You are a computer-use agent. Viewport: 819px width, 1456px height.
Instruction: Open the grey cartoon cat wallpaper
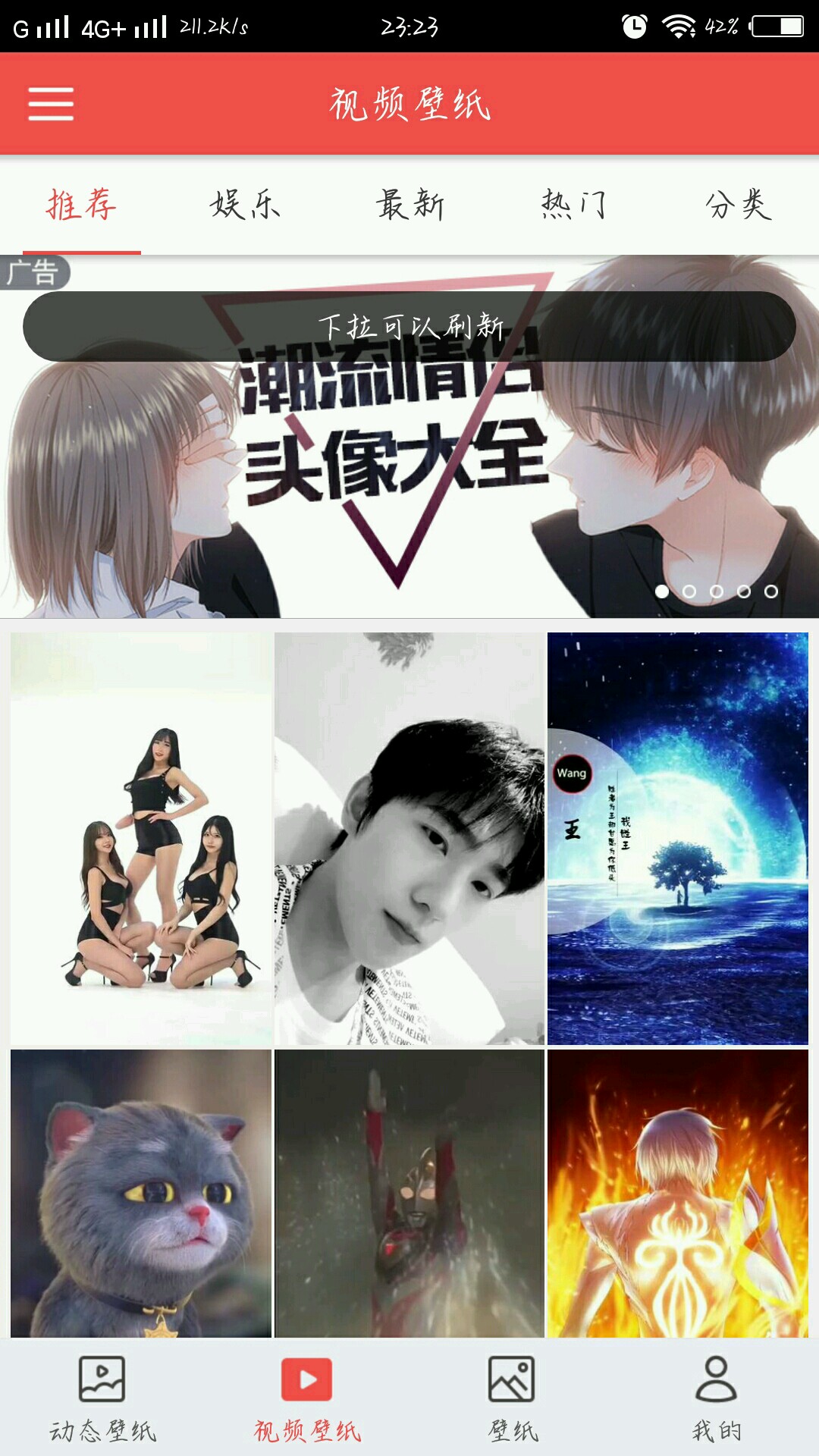pyautogui.click(x=141, y=1193)
